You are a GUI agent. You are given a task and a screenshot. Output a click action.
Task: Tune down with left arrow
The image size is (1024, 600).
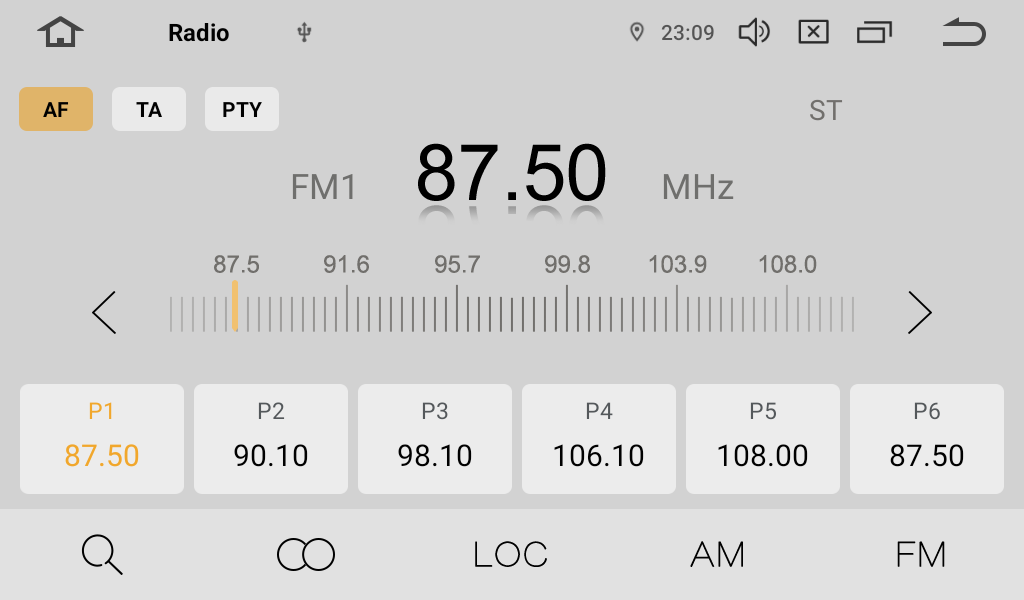(x=104, y=313)
